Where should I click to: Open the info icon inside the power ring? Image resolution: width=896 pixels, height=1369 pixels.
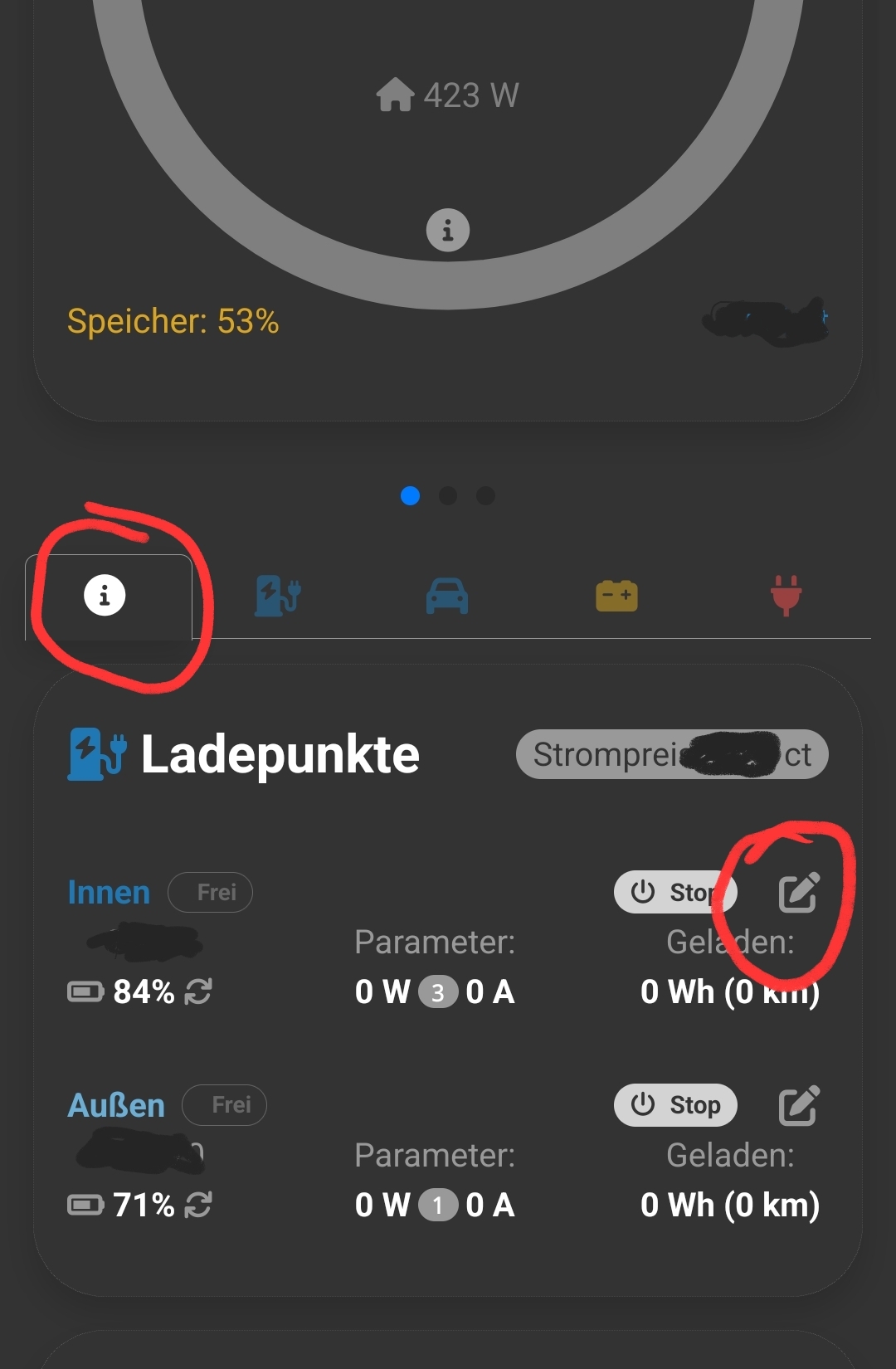click(448, 230)
